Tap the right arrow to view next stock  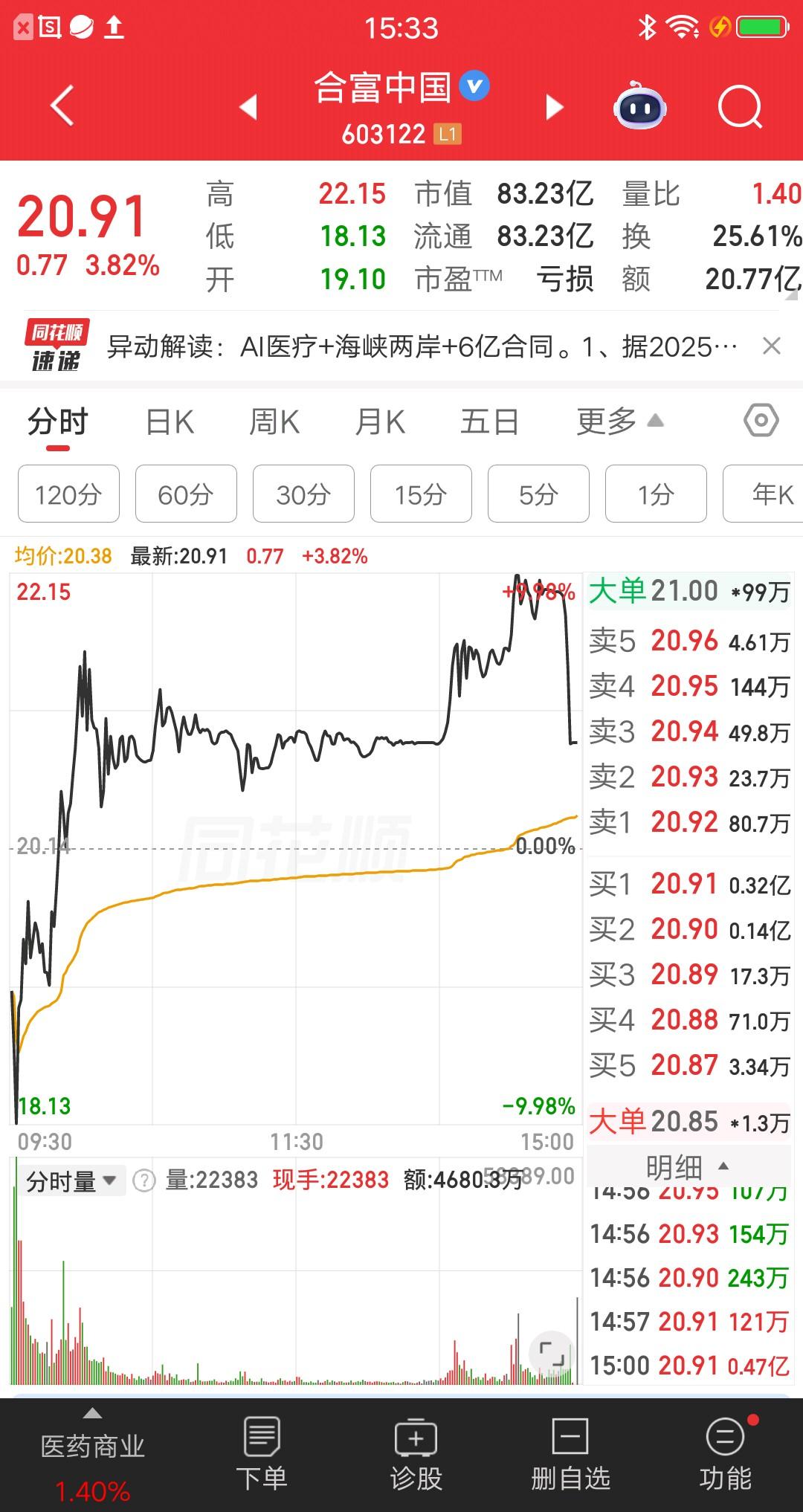[x=554, y=108]
